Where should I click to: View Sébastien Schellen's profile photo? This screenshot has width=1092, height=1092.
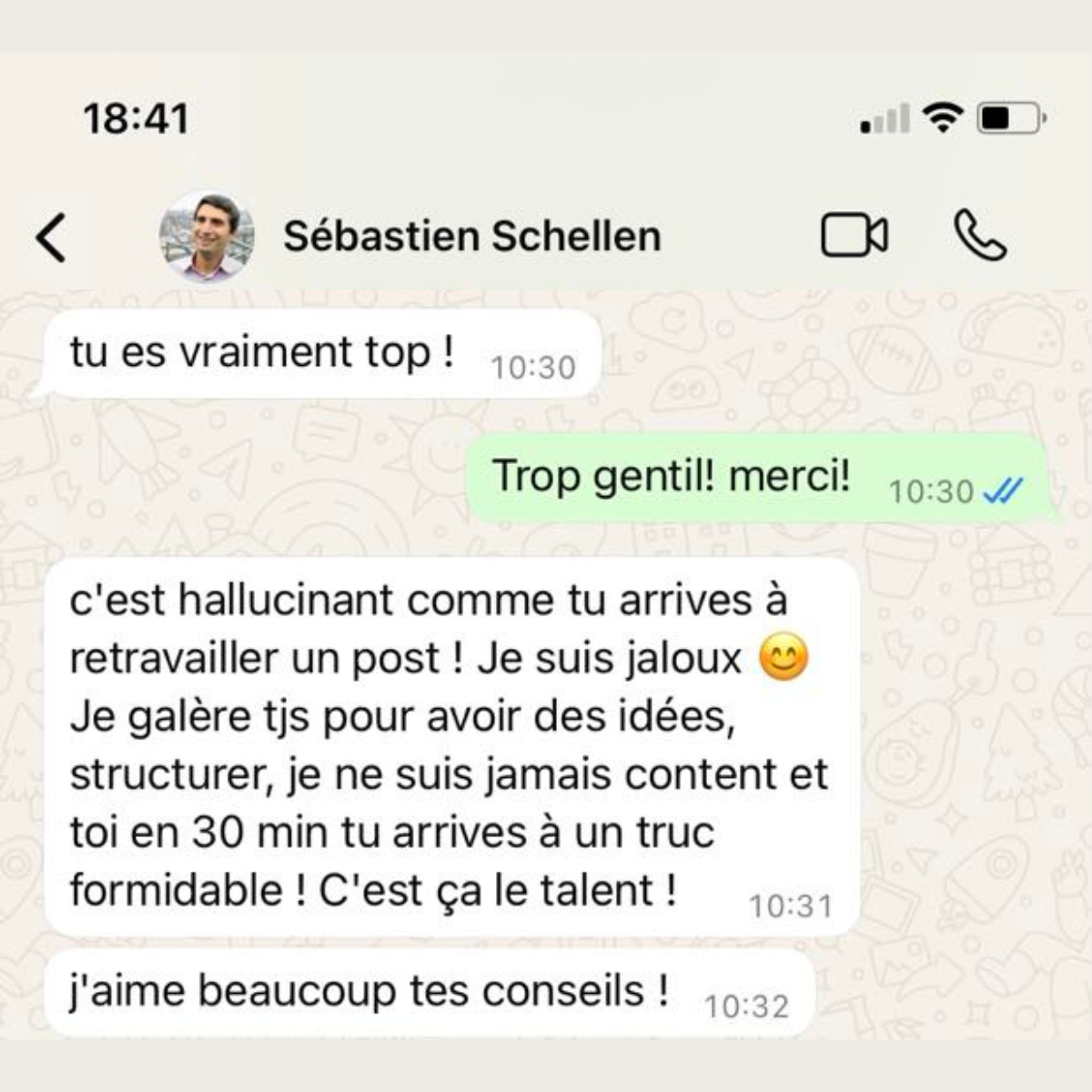tap(207, 237)
